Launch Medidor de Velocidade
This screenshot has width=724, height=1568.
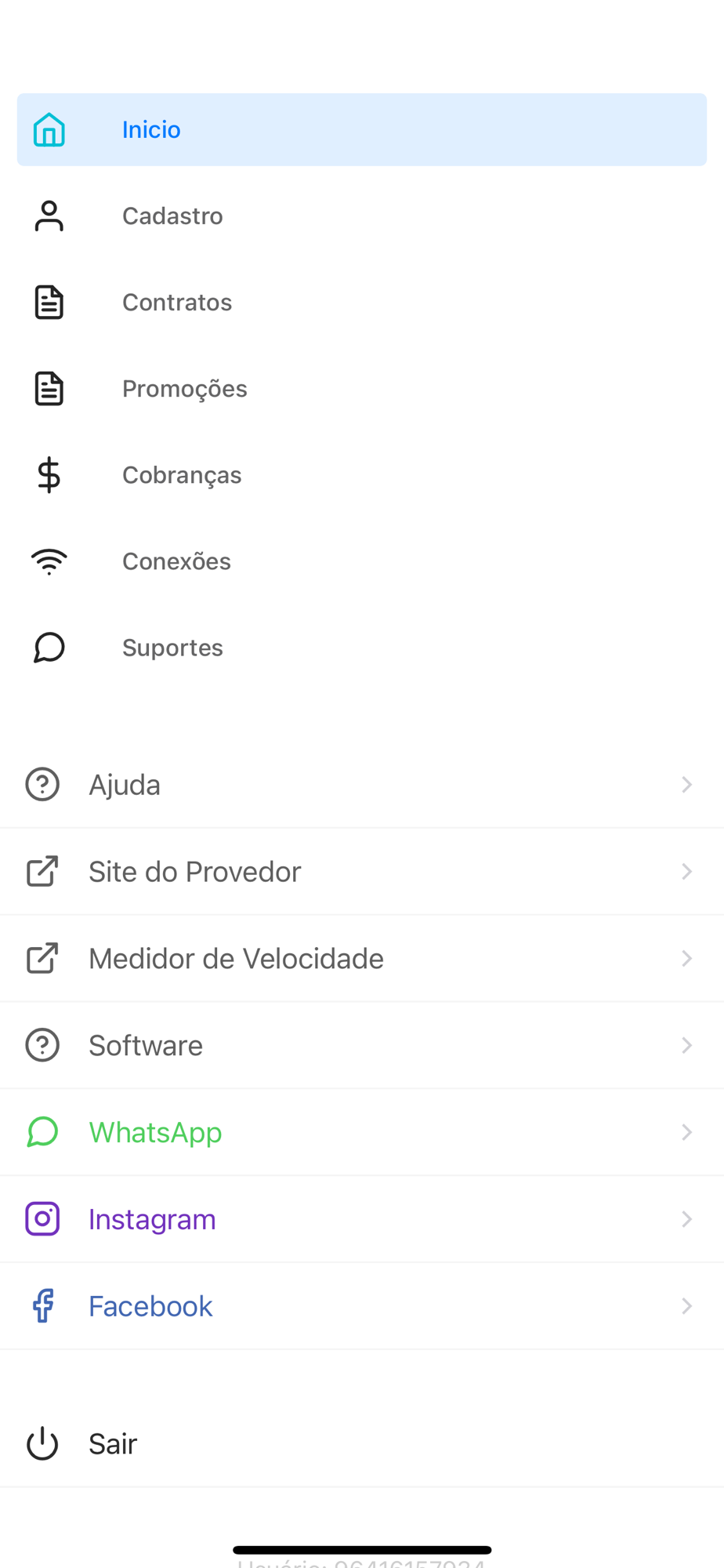(x=360, y=959)
